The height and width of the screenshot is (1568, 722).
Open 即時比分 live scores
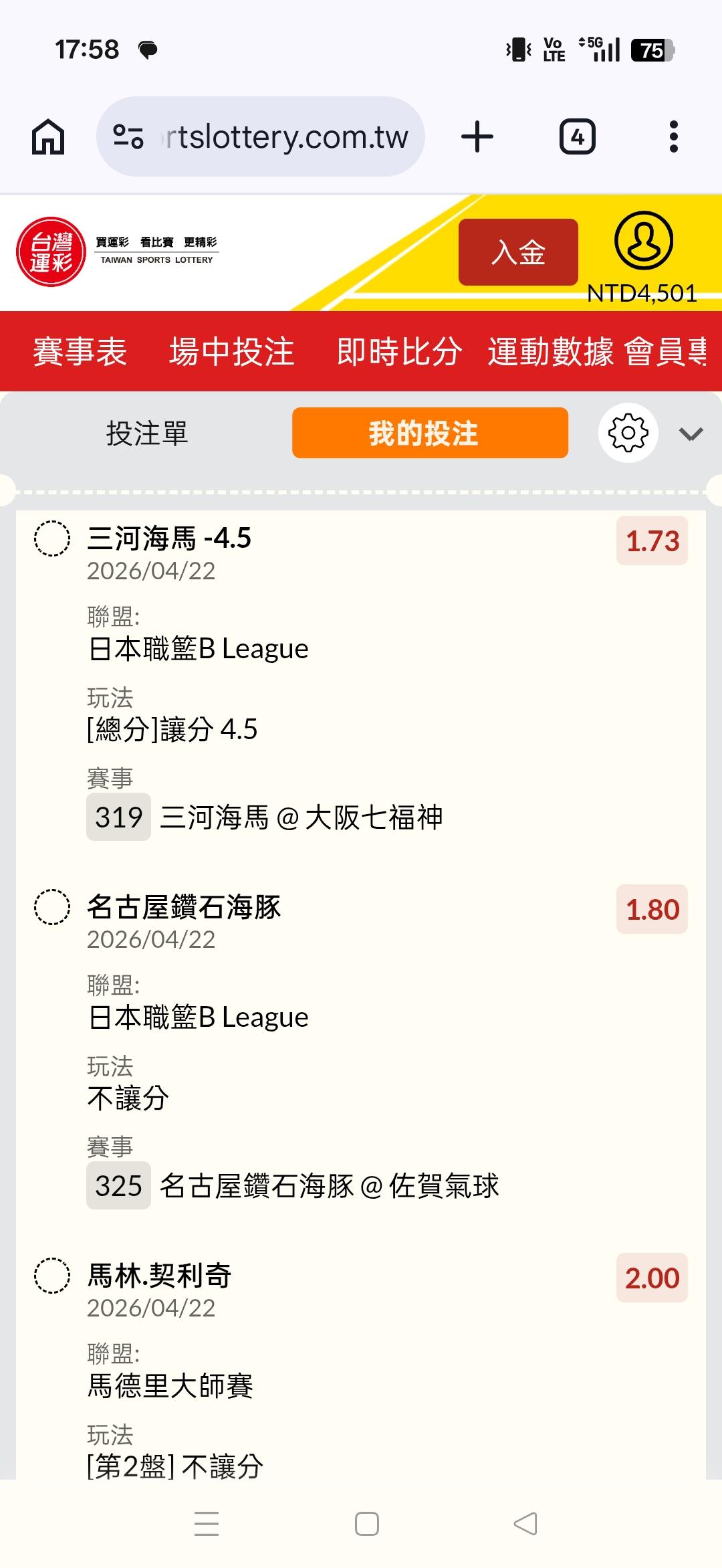[399, 351]
